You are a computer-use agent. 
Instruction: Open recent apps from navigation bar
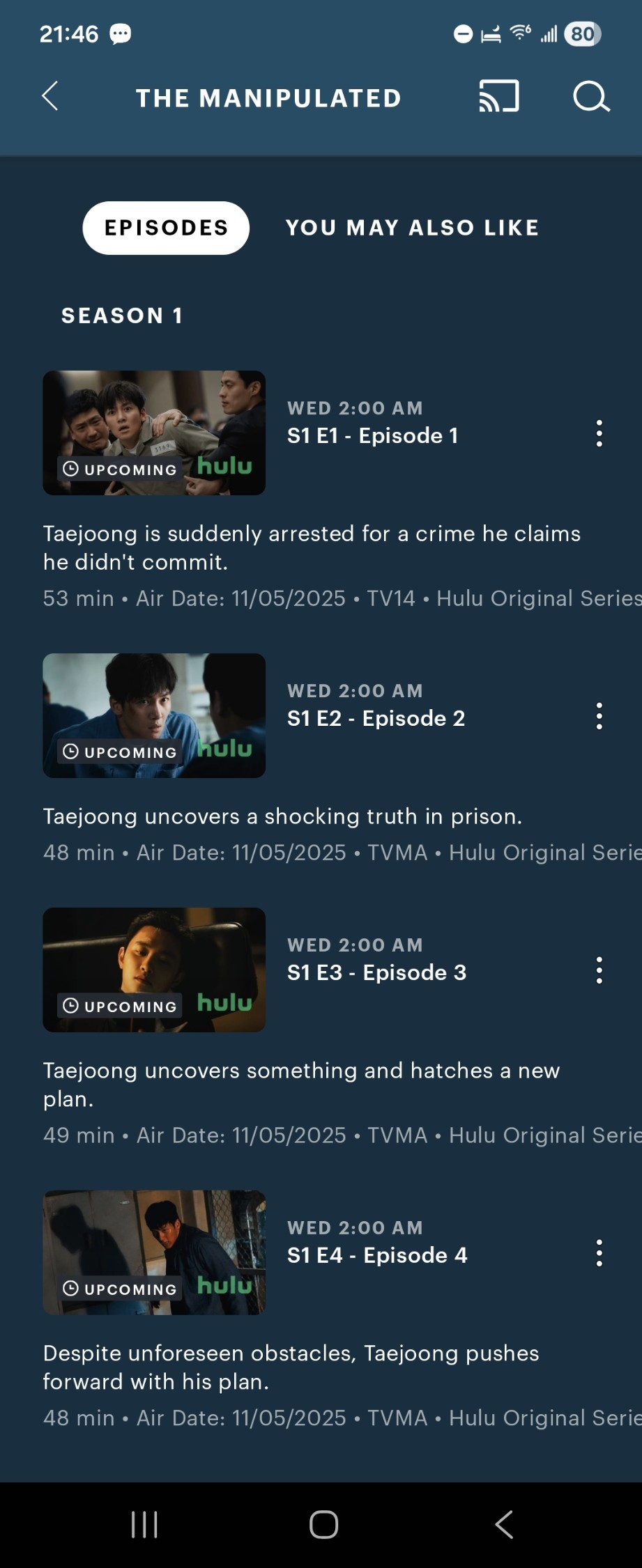click(x=144, y=1524)
